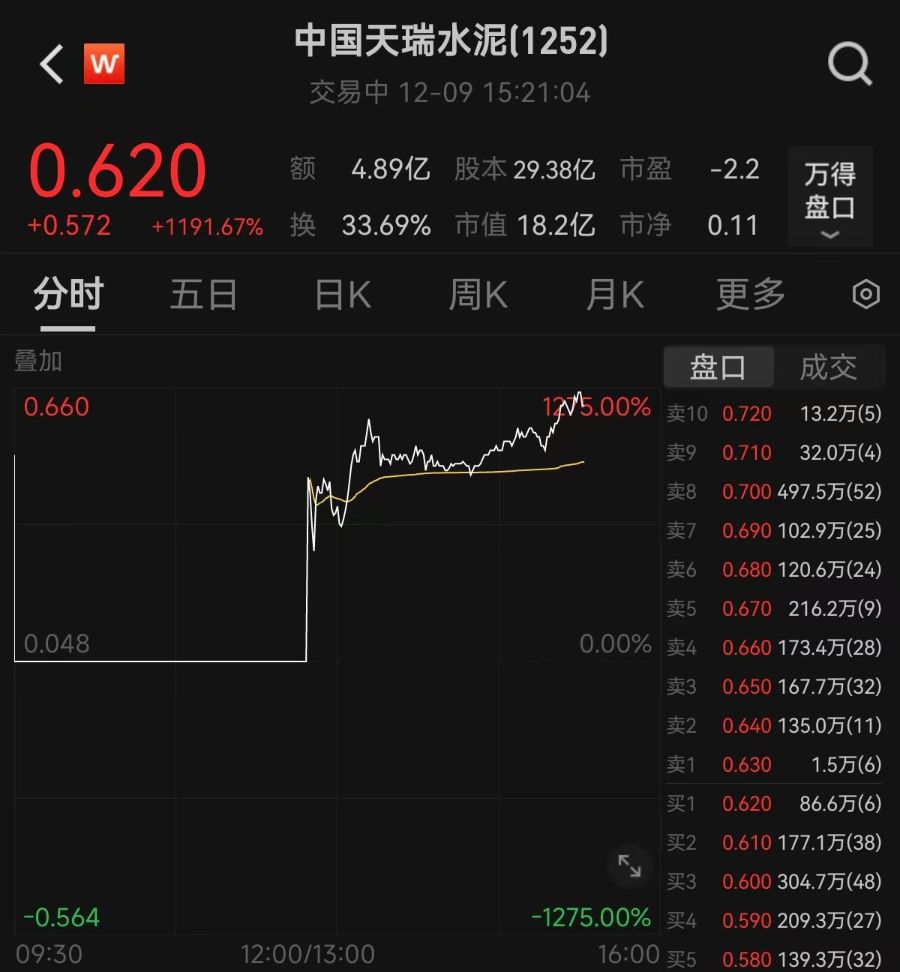Switch to the 成交 trades tab
Image resolution: width=900 pixels, height=972 pixels.
(828, 367)
